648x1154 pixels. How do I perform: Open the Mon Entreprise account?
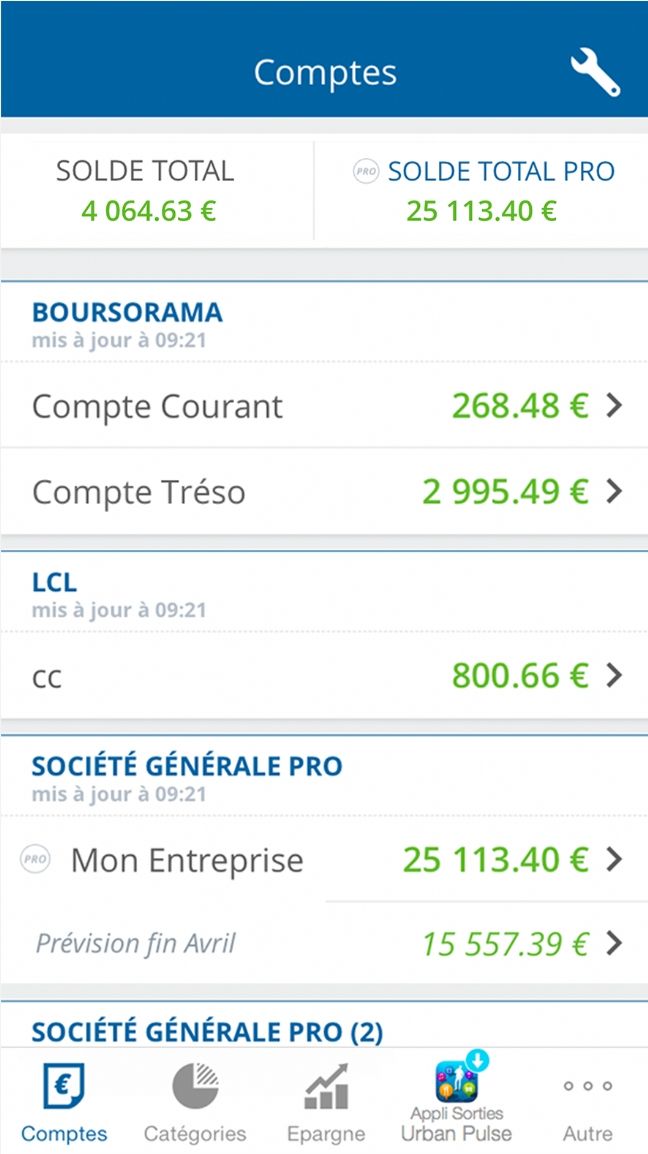[x=324, y=859]
